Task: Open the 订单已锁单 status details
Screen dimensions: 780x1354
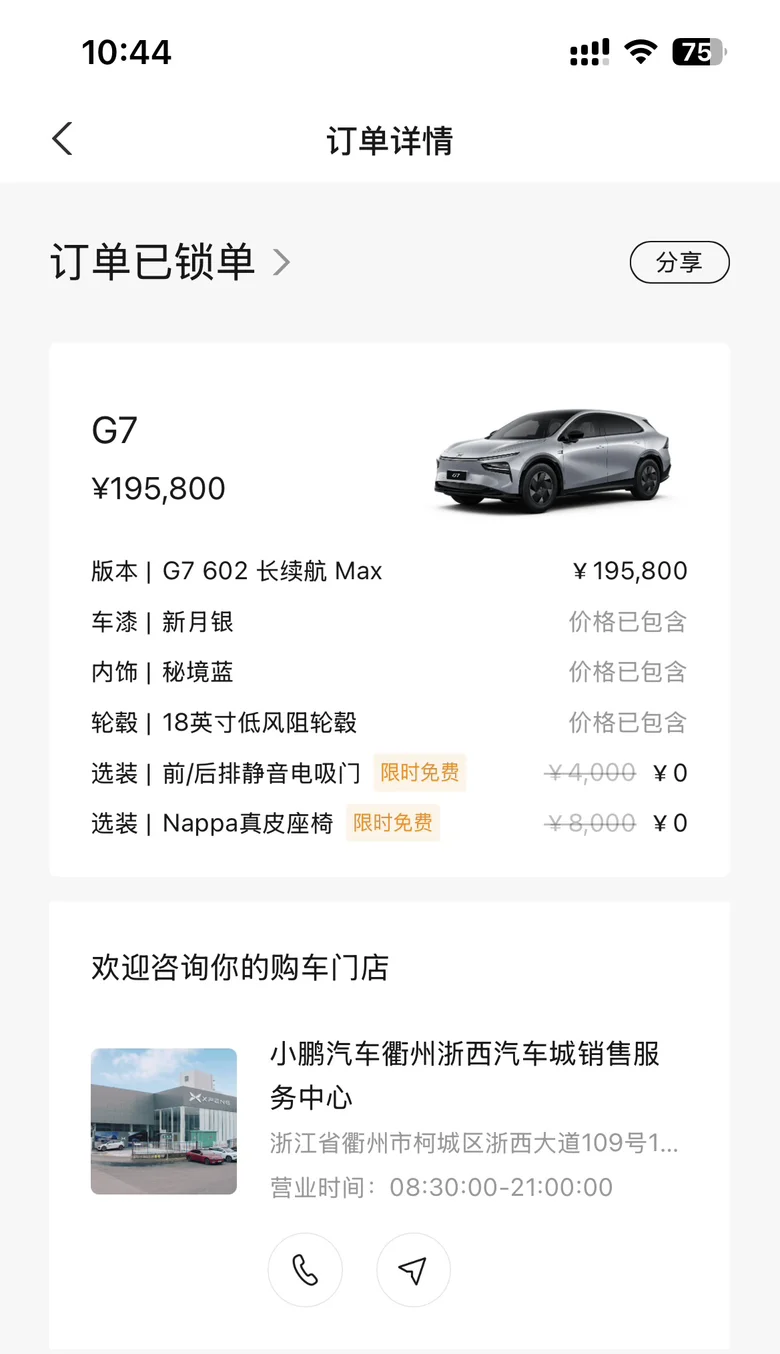Action: coord(170,262)
